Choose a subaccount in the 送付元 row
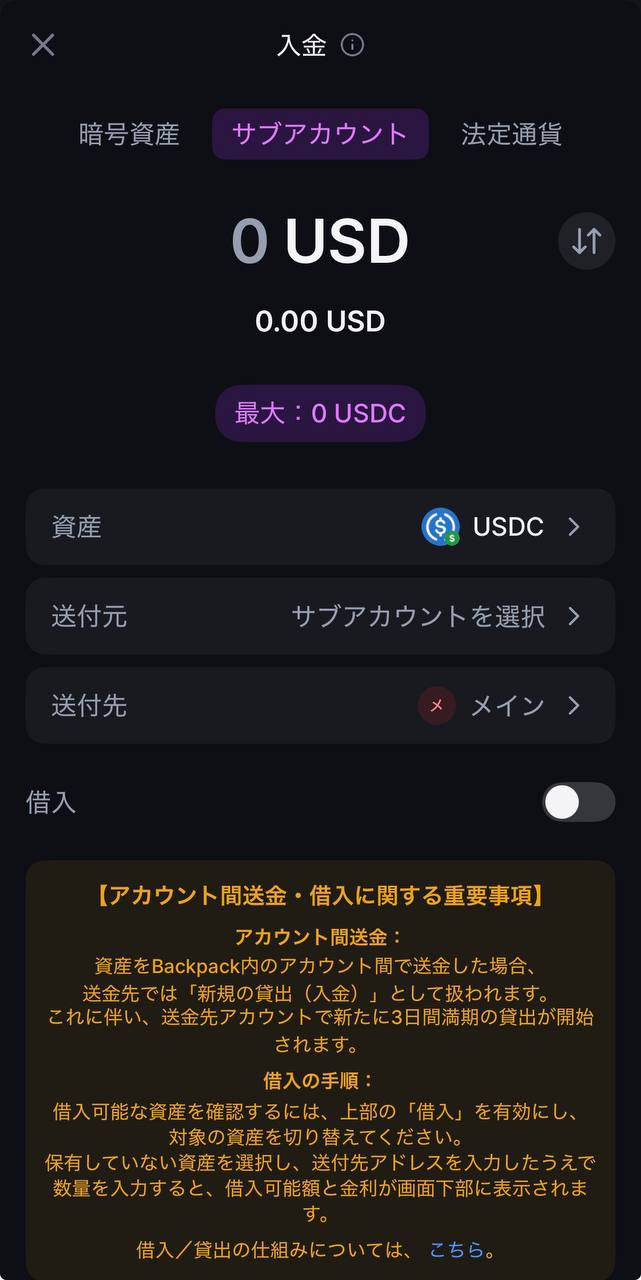The width and height of the screenshot is (641, 1280). click(320, 616)
